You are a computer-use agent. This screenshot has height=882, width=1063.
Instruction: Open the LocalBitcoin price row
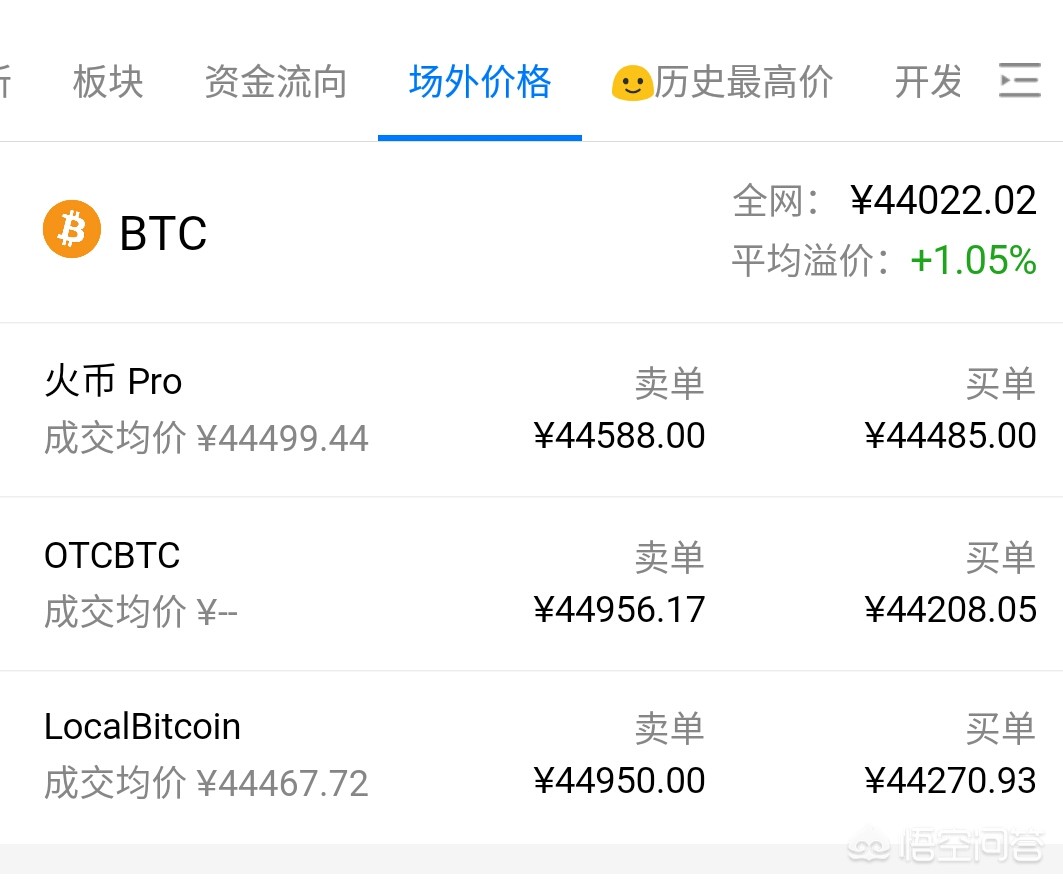click(530, 755)
